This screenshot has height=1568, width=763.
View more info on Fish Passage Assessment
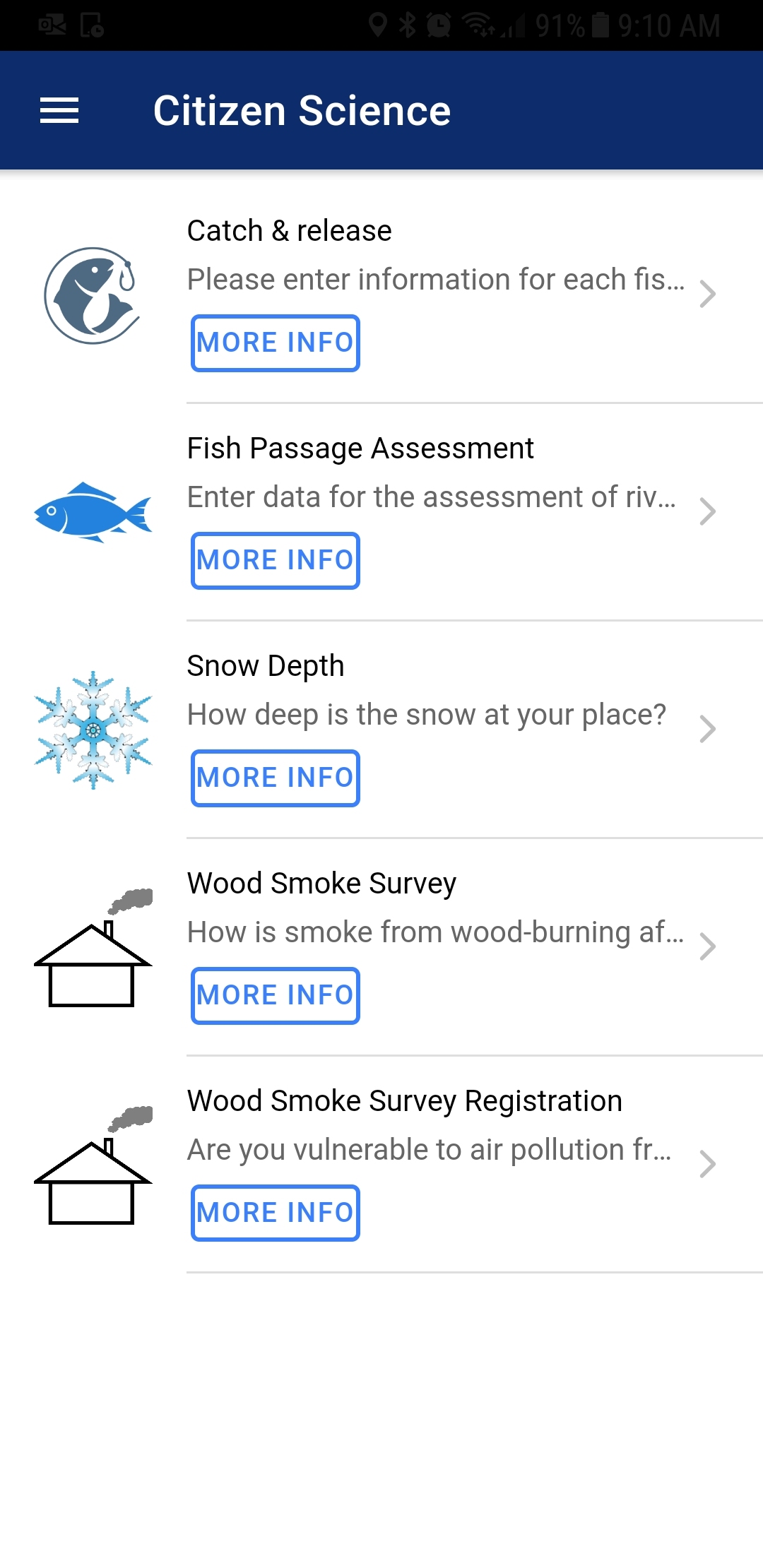(x=276, y=561)
